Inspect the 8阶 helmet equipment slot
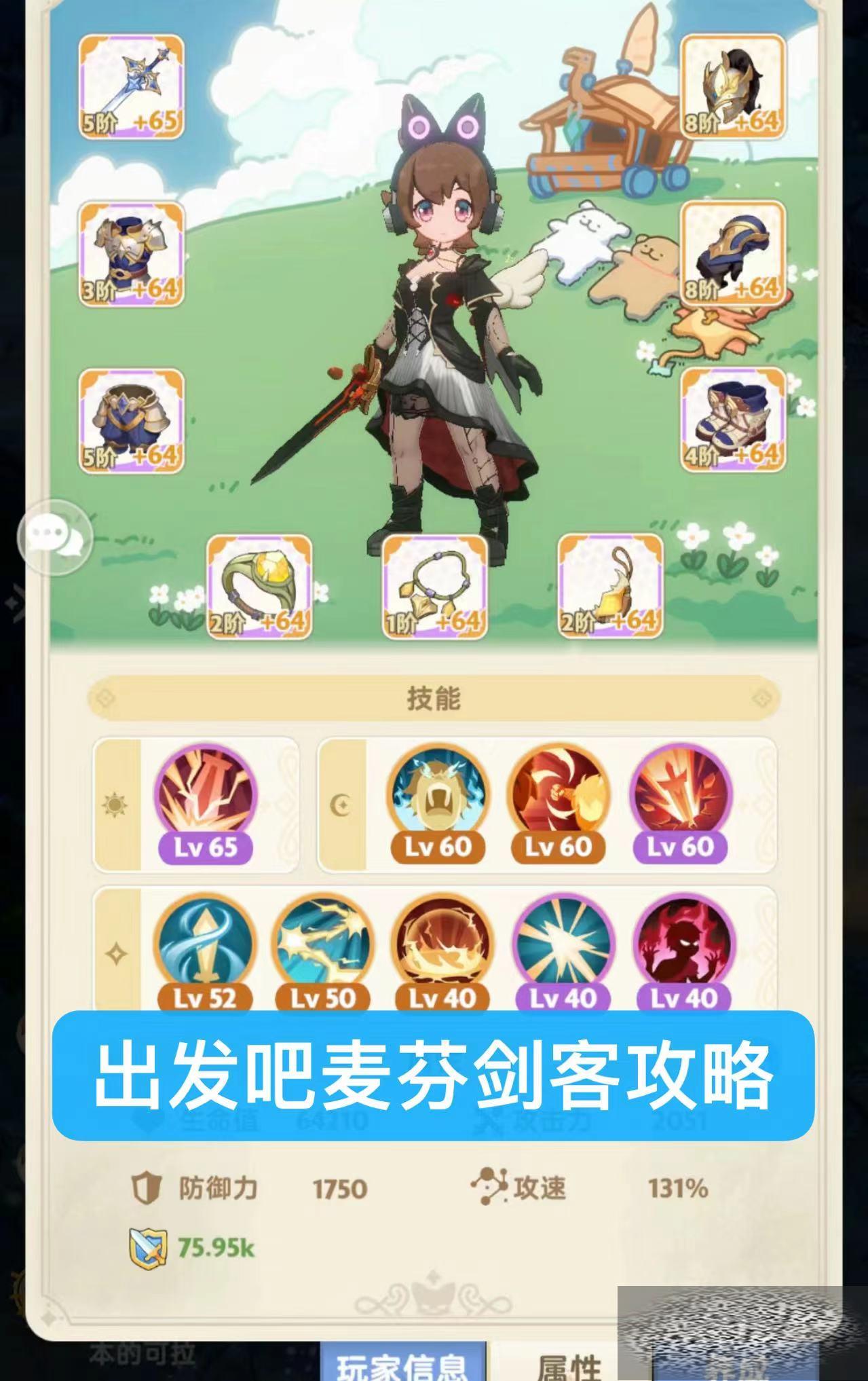 (733, 87)
